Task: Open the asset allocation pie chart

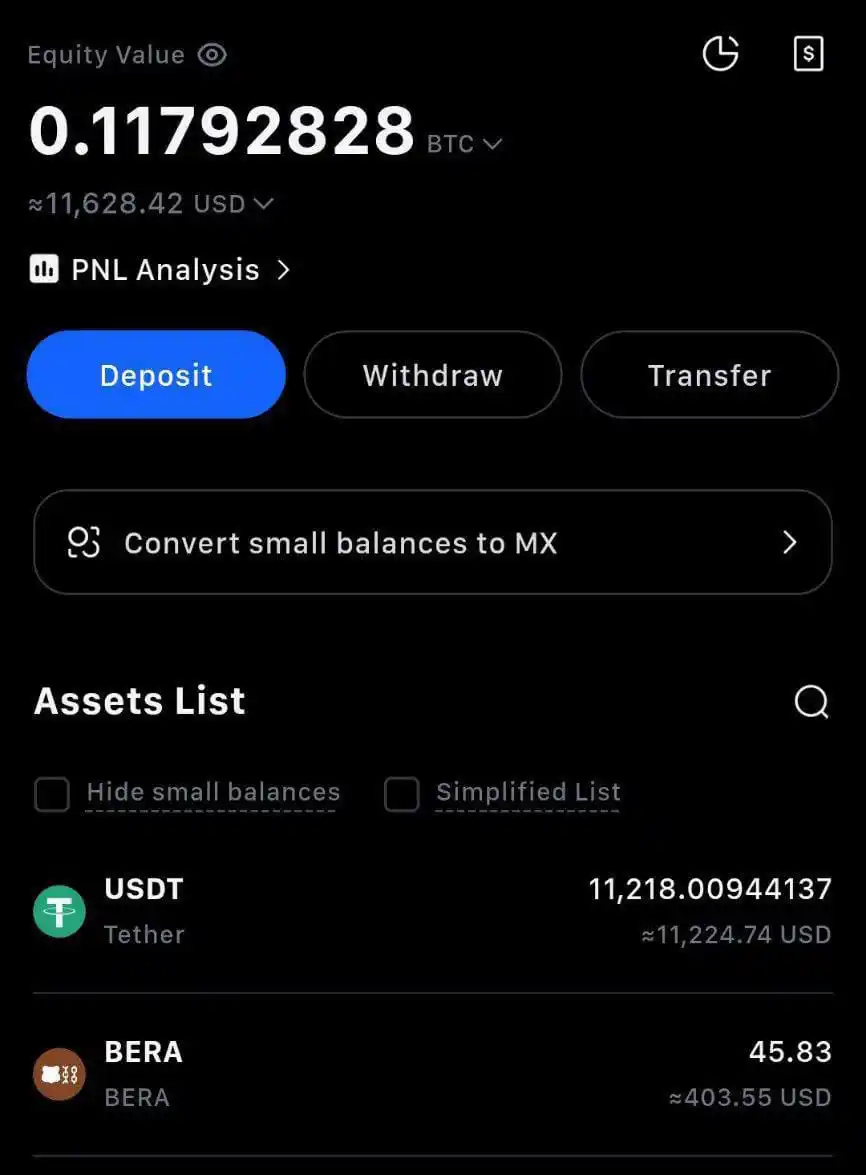Action: (721, 54)
